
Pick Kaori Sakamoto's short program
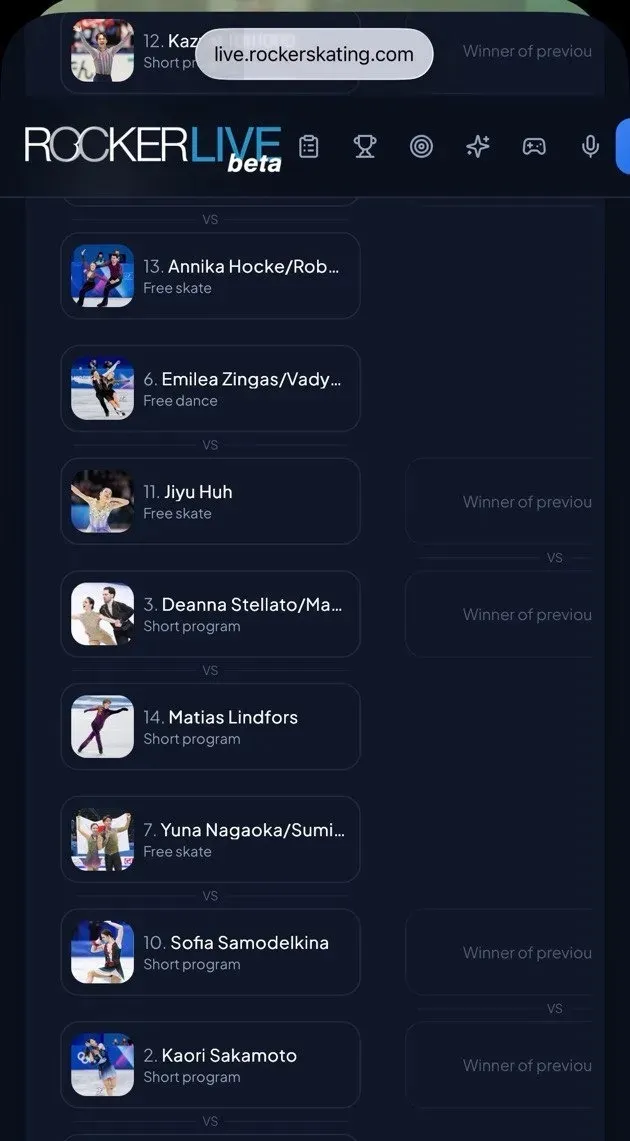(x=210, y=1065)
